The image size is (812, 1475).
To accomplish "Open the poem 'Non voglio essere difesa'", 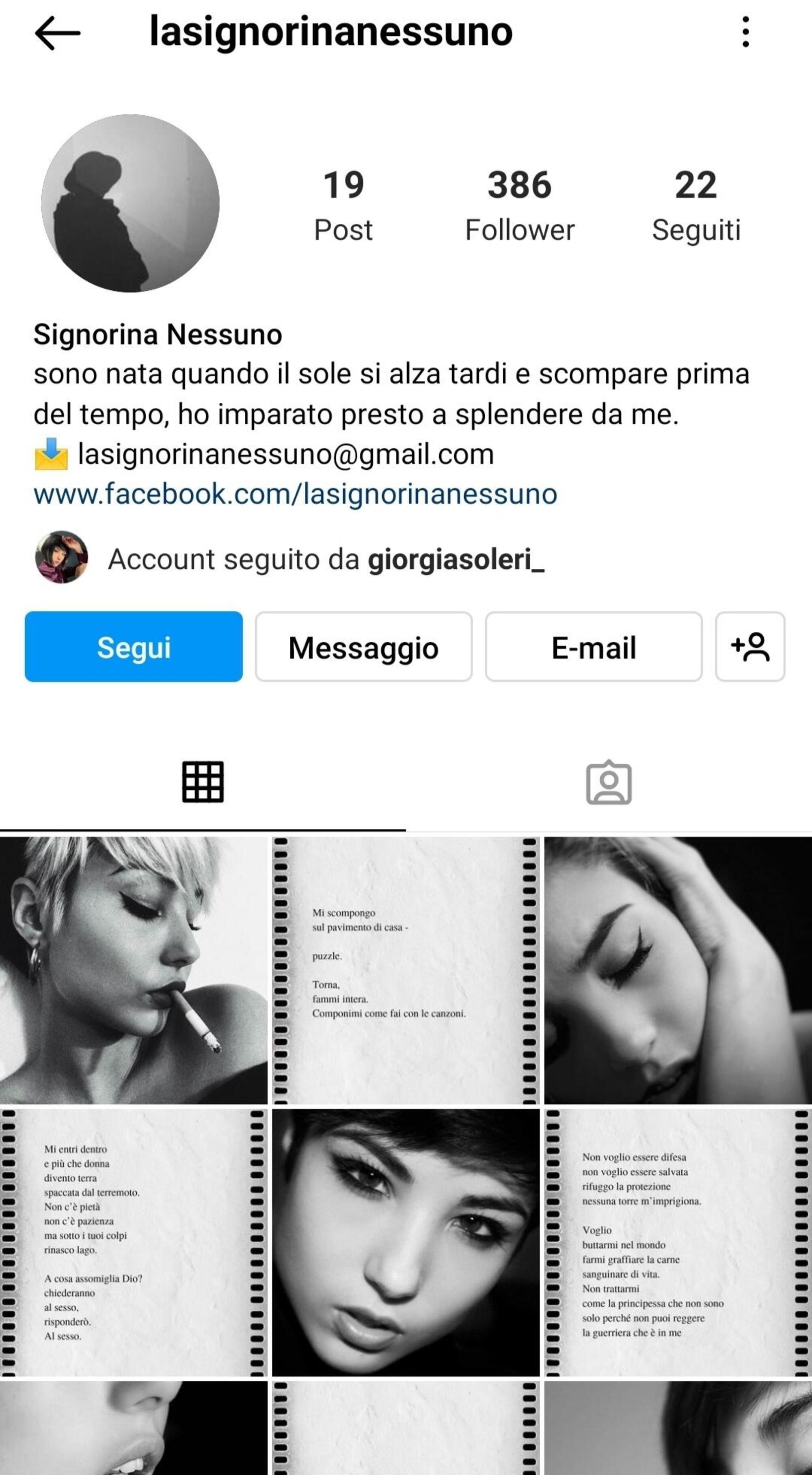I will pos(678,1242).
